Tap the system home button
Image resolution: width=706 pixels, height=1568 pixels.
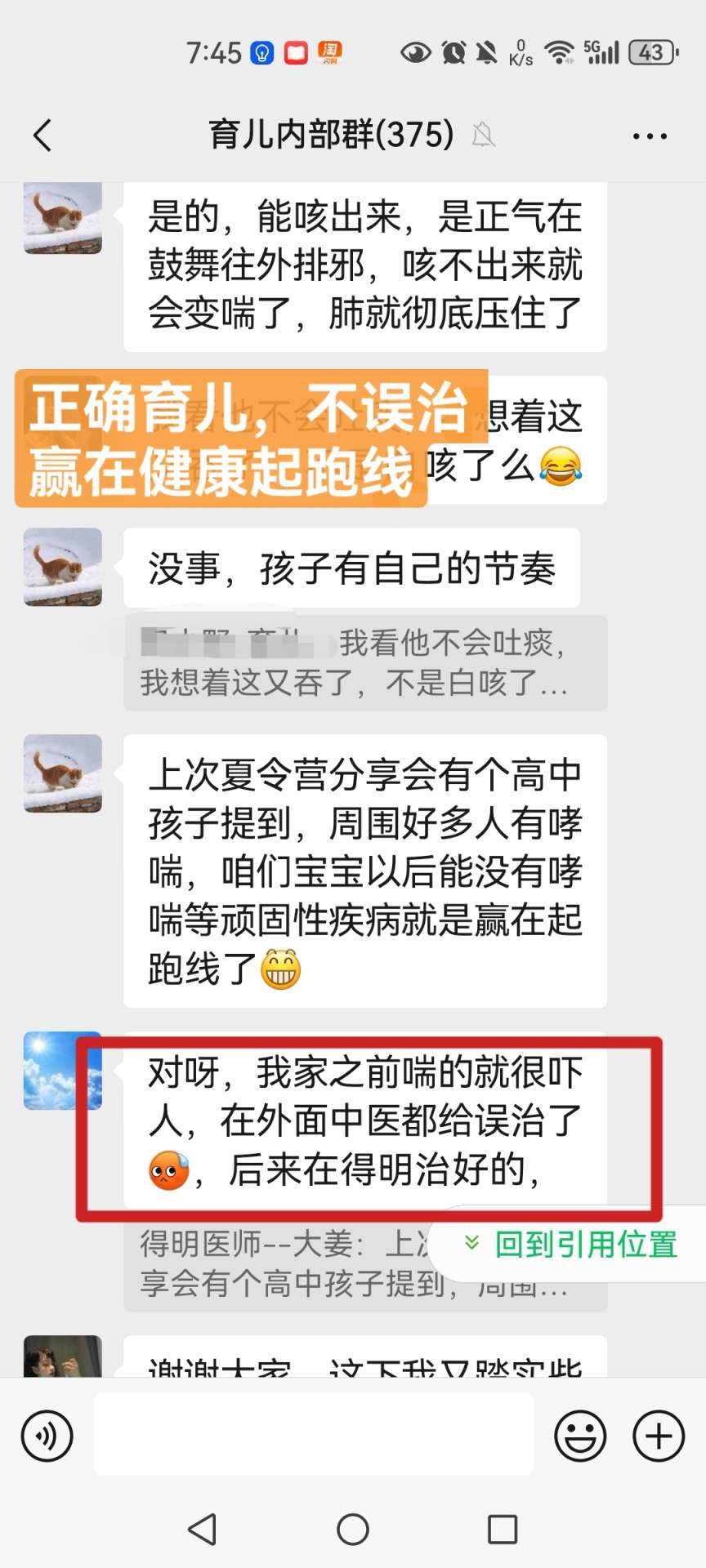point(353,1529)
